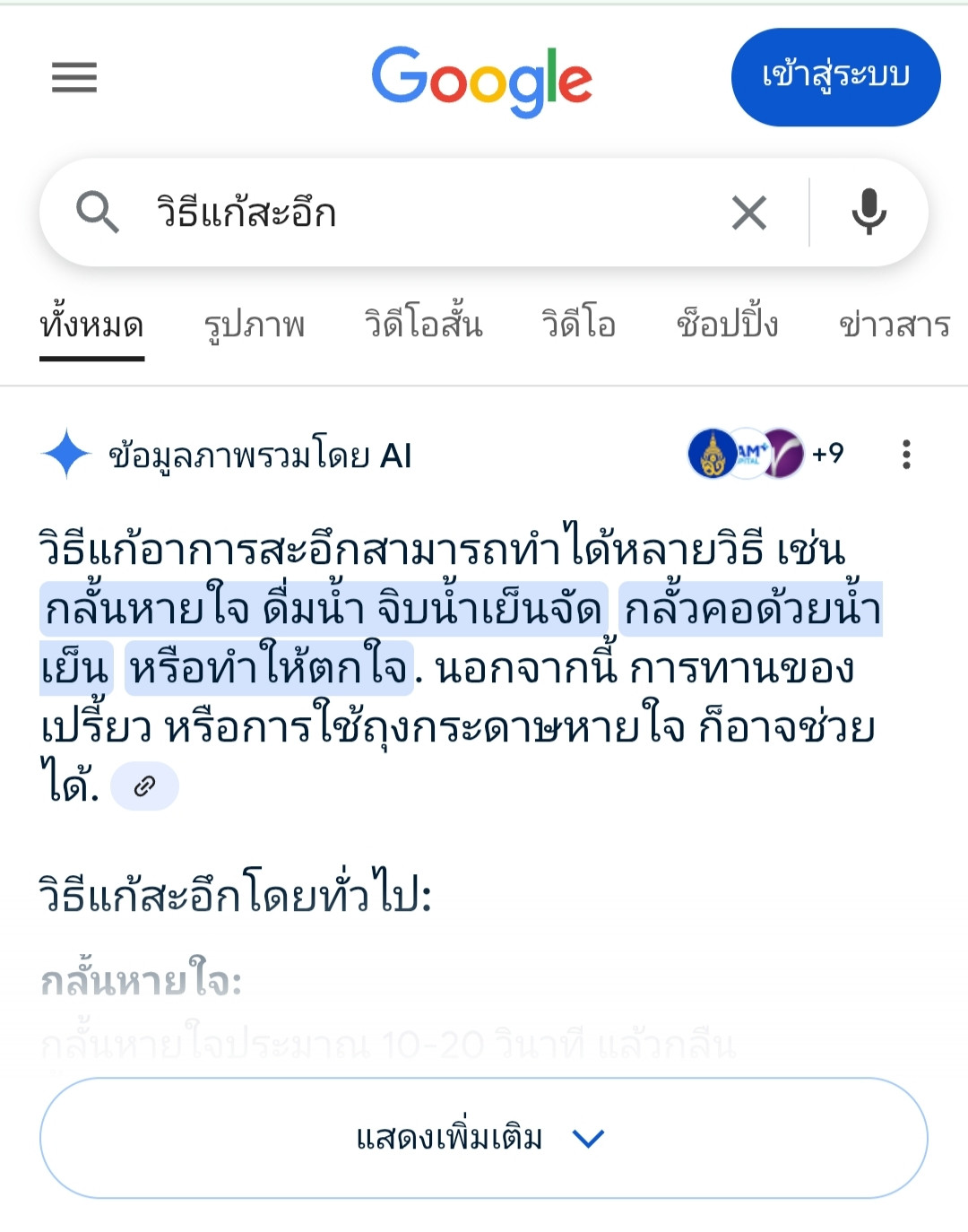This screenshot has height=1232, width=968.
Task: Clear the search text
Action: click(x=748, y=213)
